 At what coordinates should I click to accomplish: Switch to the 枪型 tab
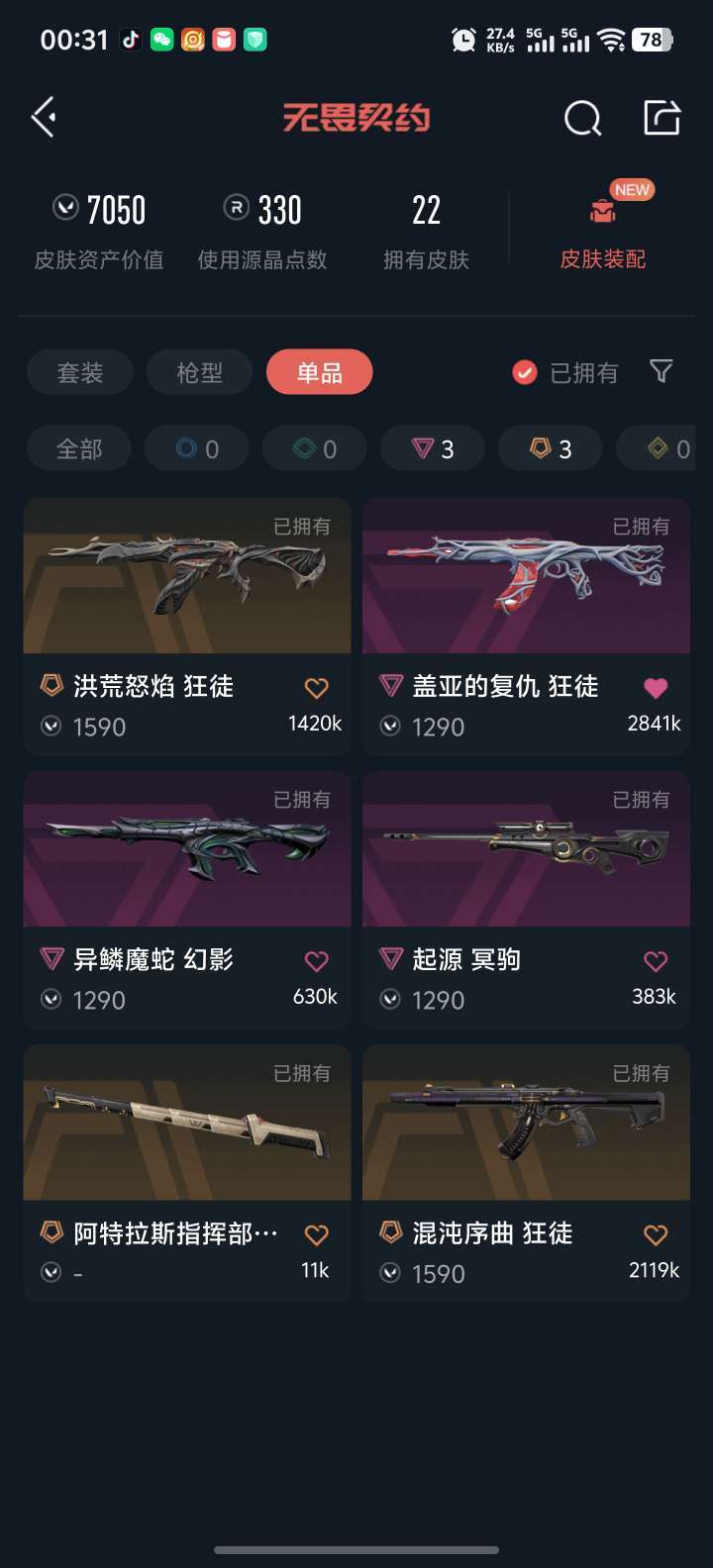pos(199,371)
